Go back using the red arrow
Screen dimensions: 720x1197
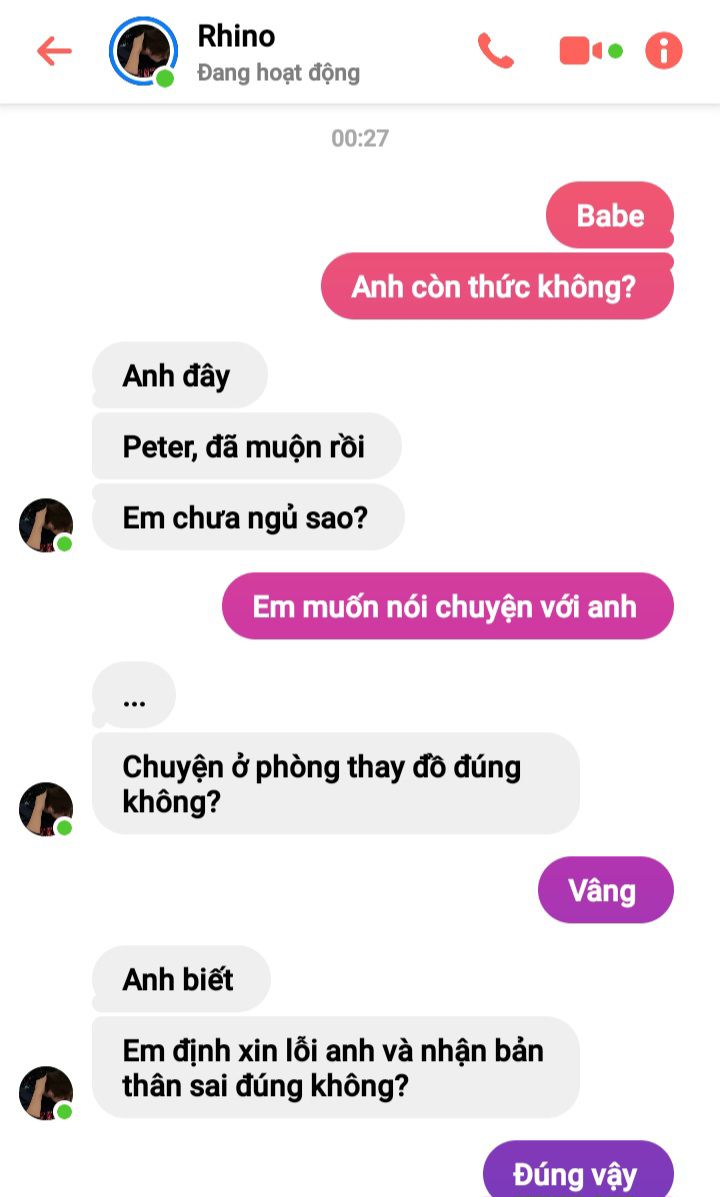coord(54,51)
